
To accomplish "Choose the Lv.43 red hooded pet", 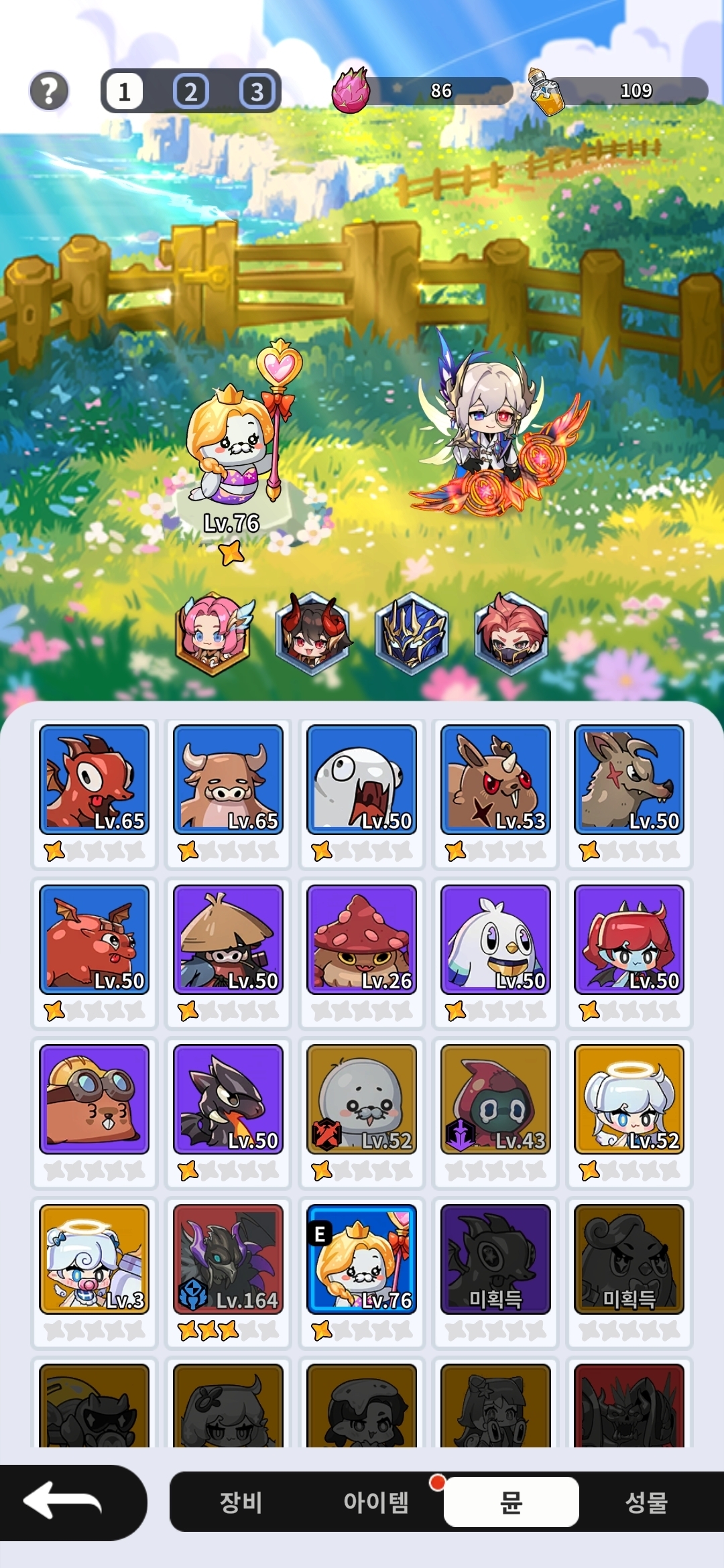I will pos(495,1099).
